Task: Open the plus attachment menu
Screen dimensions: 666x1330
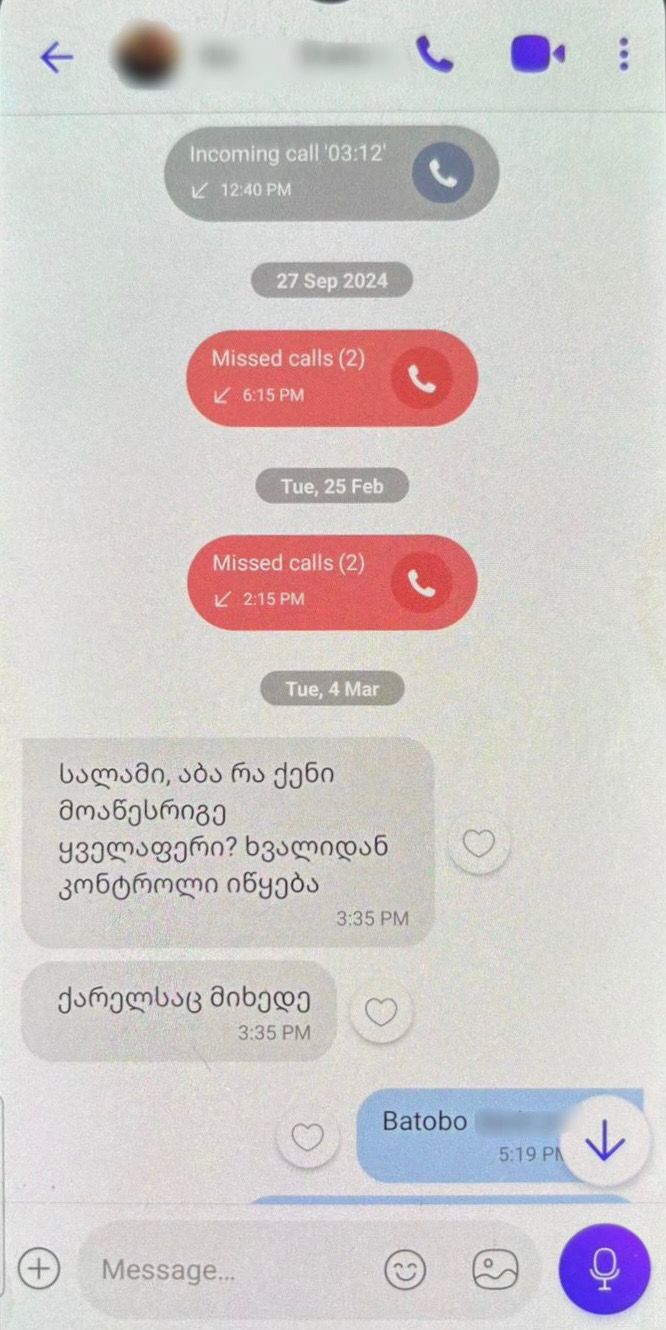Action: tap(39, 1269)
